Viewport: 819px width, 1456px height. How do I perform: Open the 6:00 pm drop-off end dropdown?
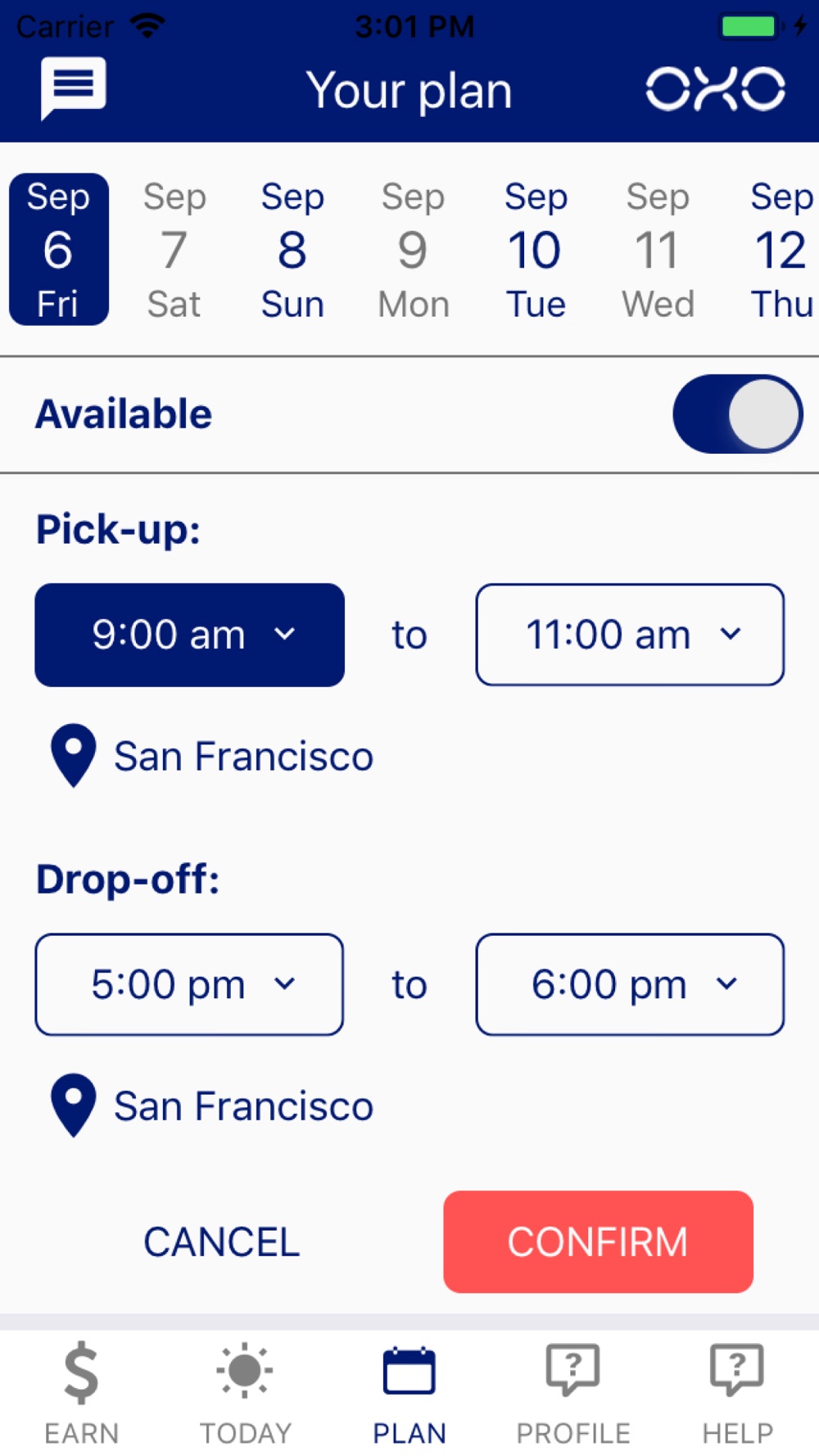tap(630, 984)
